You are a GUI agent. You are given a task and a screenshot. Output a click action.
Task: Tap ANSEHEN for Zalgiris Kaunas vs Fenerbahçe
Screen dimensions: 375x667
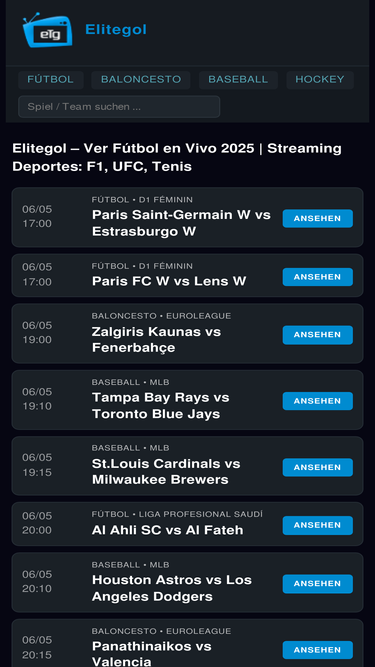(x=318, y=335)
